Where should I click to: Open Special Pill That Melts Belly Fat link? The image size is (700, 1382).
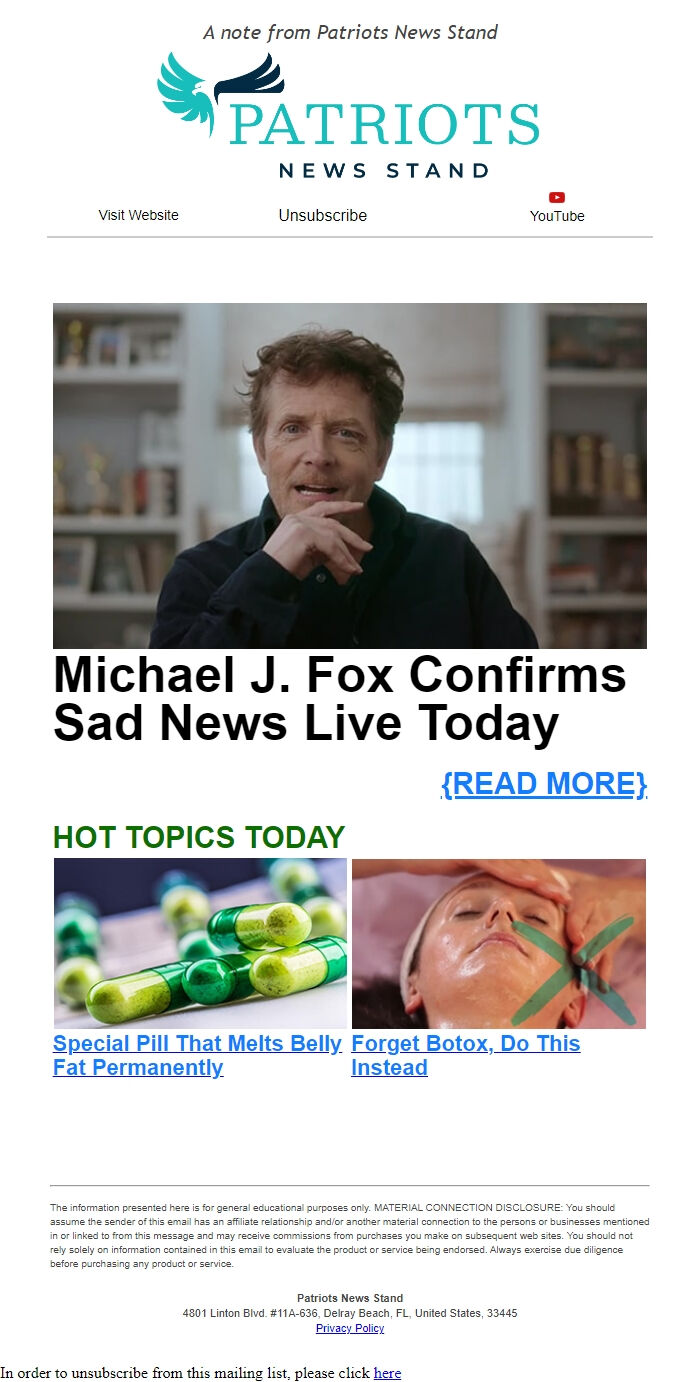197,1055
